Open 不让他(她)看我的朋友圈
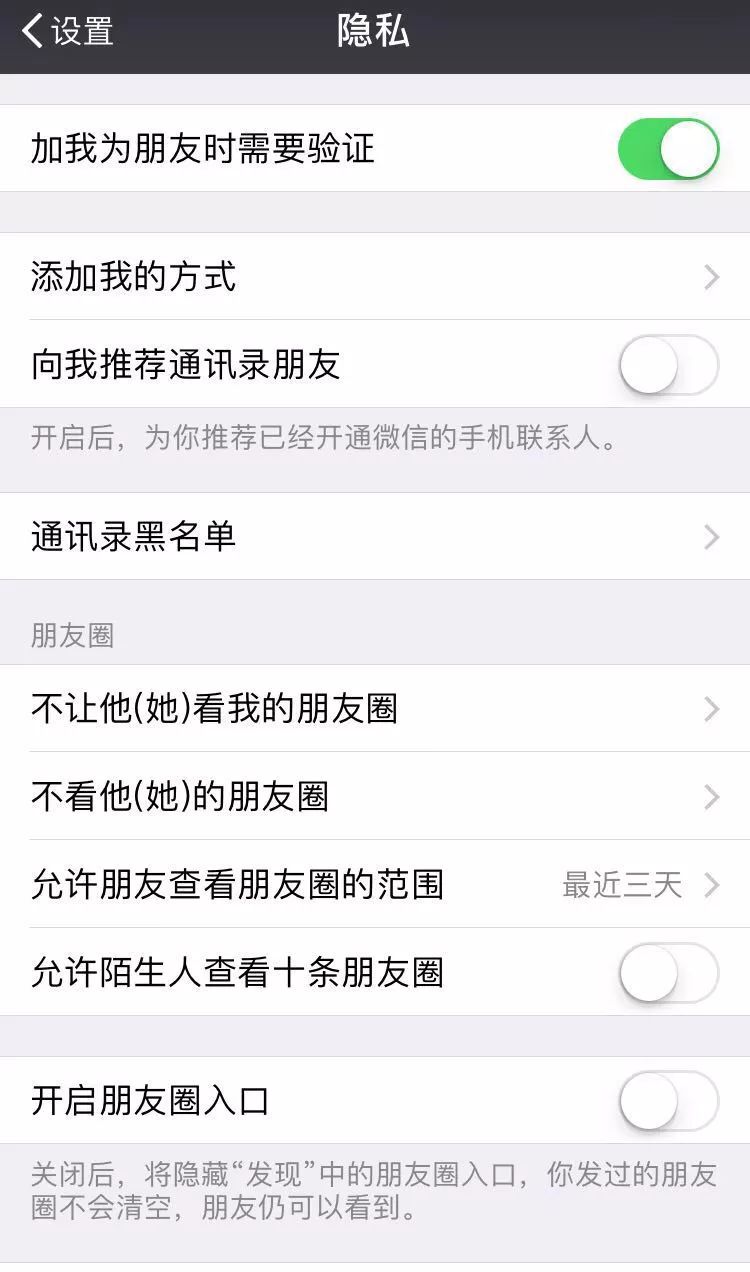 [375, 709]
